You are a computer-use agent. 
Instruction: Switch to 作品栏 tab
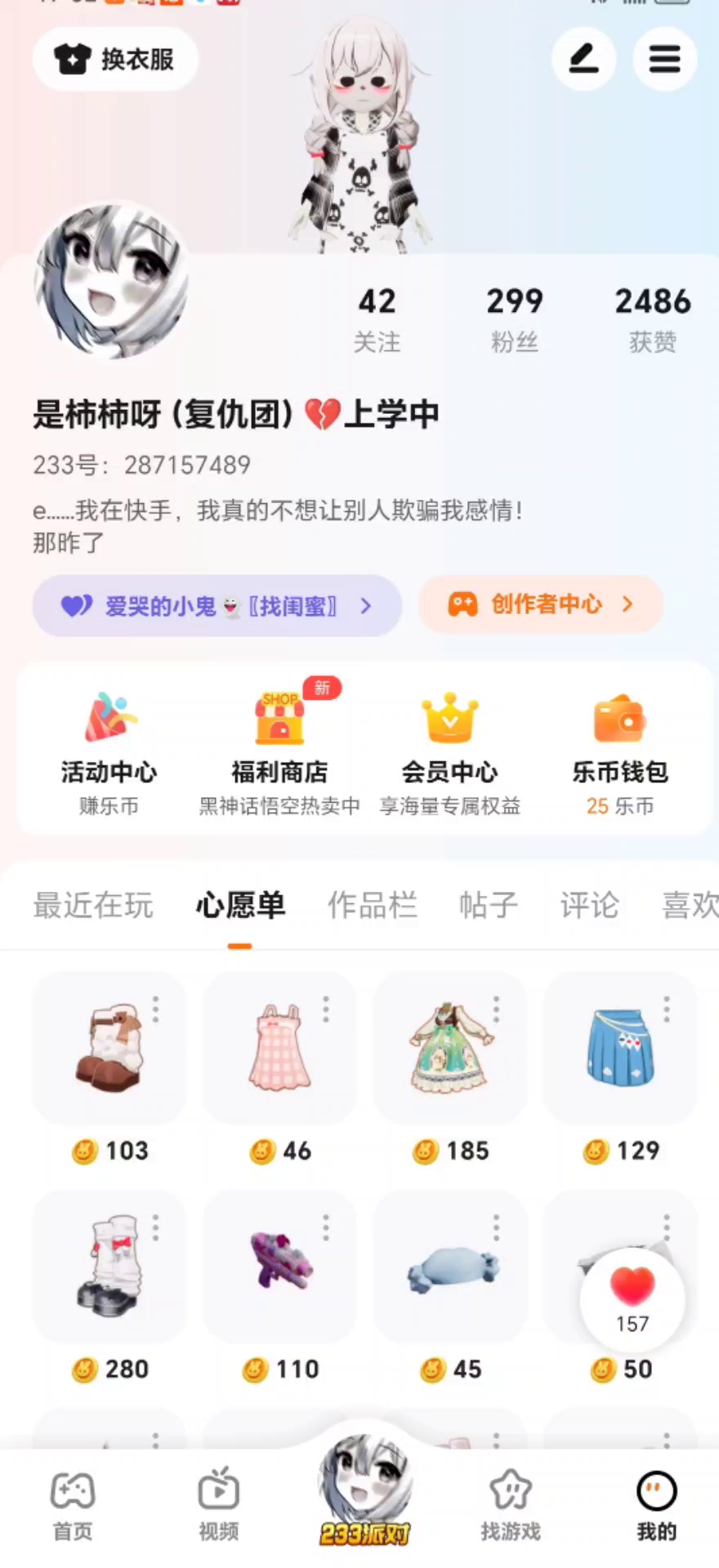tap(372, 905)
